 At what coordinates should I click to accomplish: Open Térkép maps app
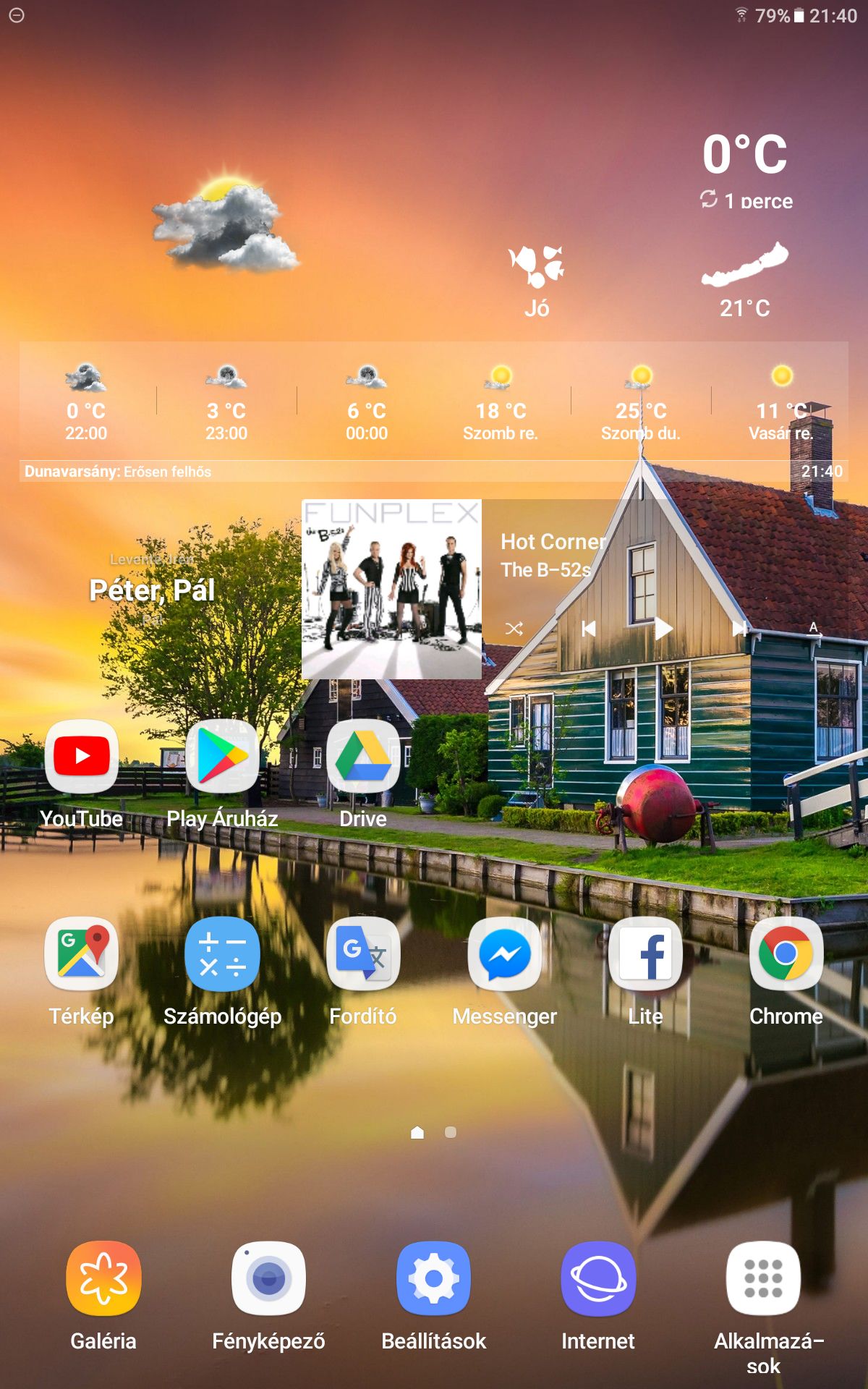pyautogui.click(x=82, y=953)
